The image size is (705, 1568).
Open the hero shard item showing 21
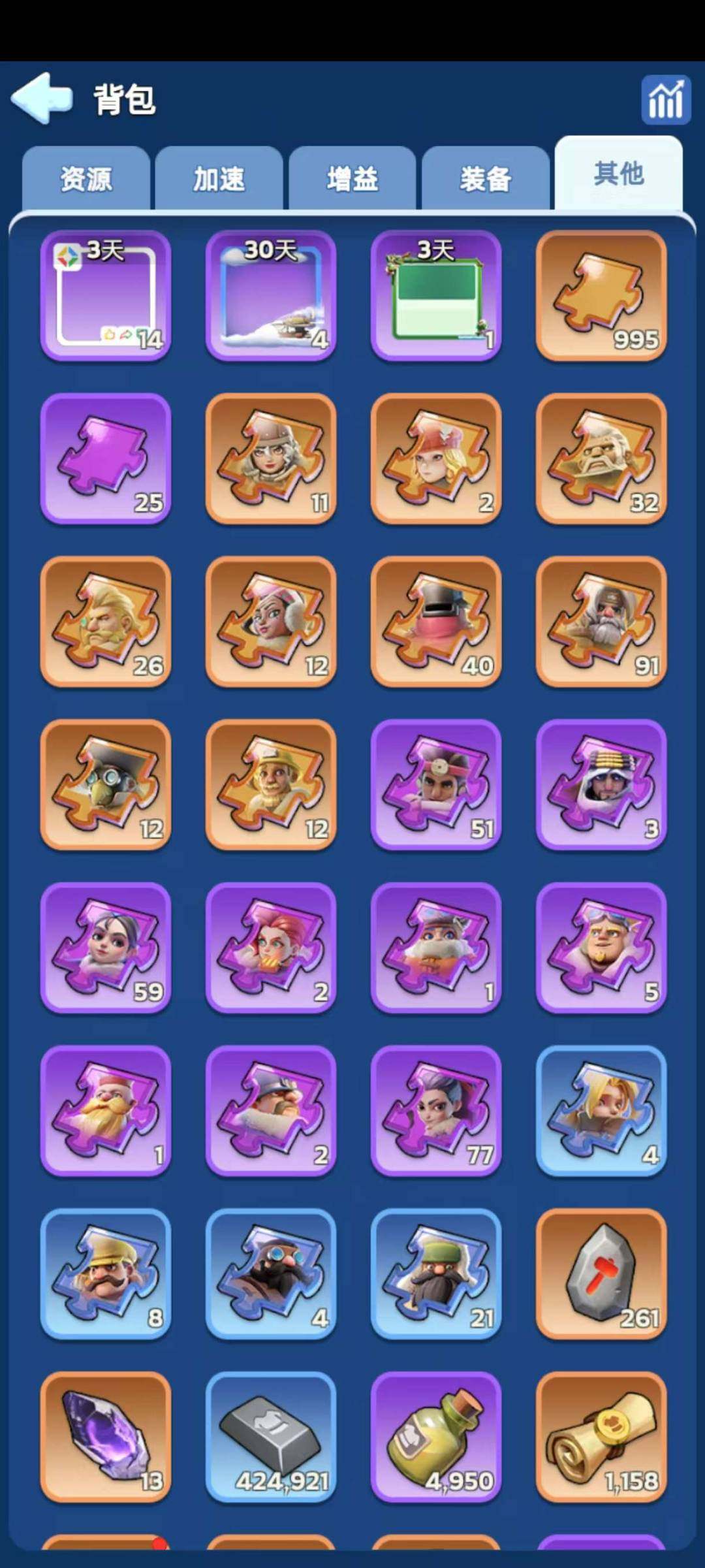click(x=436, y=1273)
